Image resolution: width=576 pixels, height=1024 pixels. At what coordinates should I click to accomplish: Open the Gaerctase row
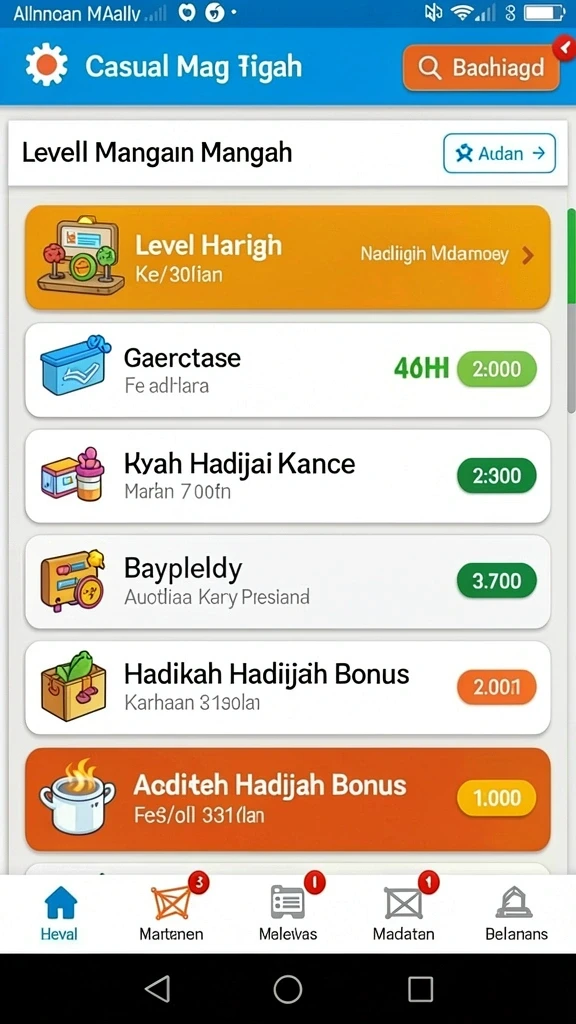tap(287, 370)
